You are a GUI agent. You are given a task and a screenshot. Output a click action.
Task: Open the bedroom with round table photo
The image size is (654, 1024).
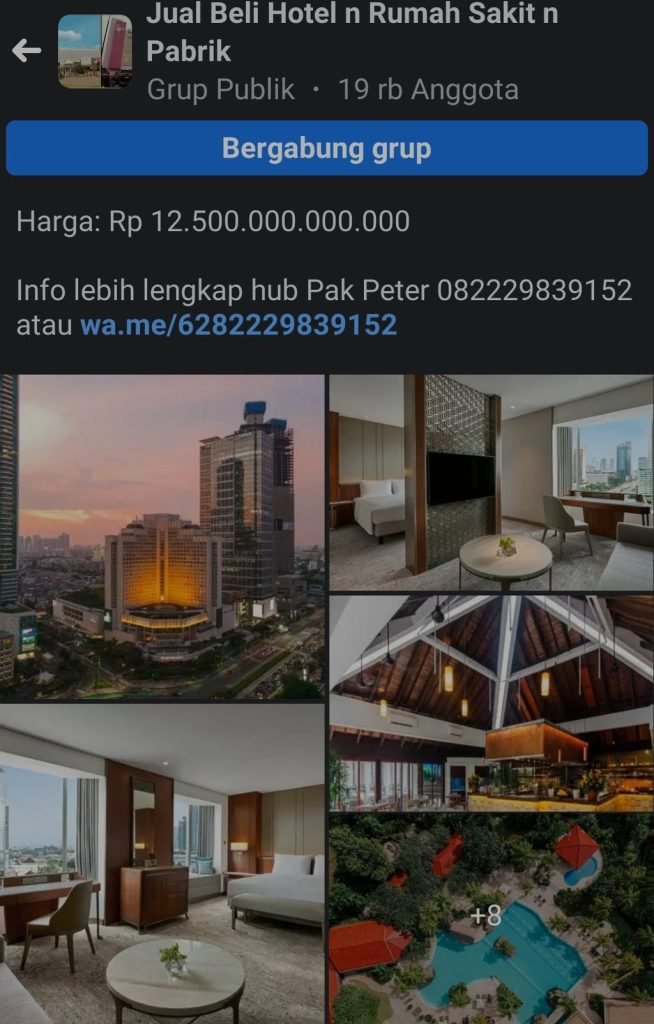[x=162, y=864]
